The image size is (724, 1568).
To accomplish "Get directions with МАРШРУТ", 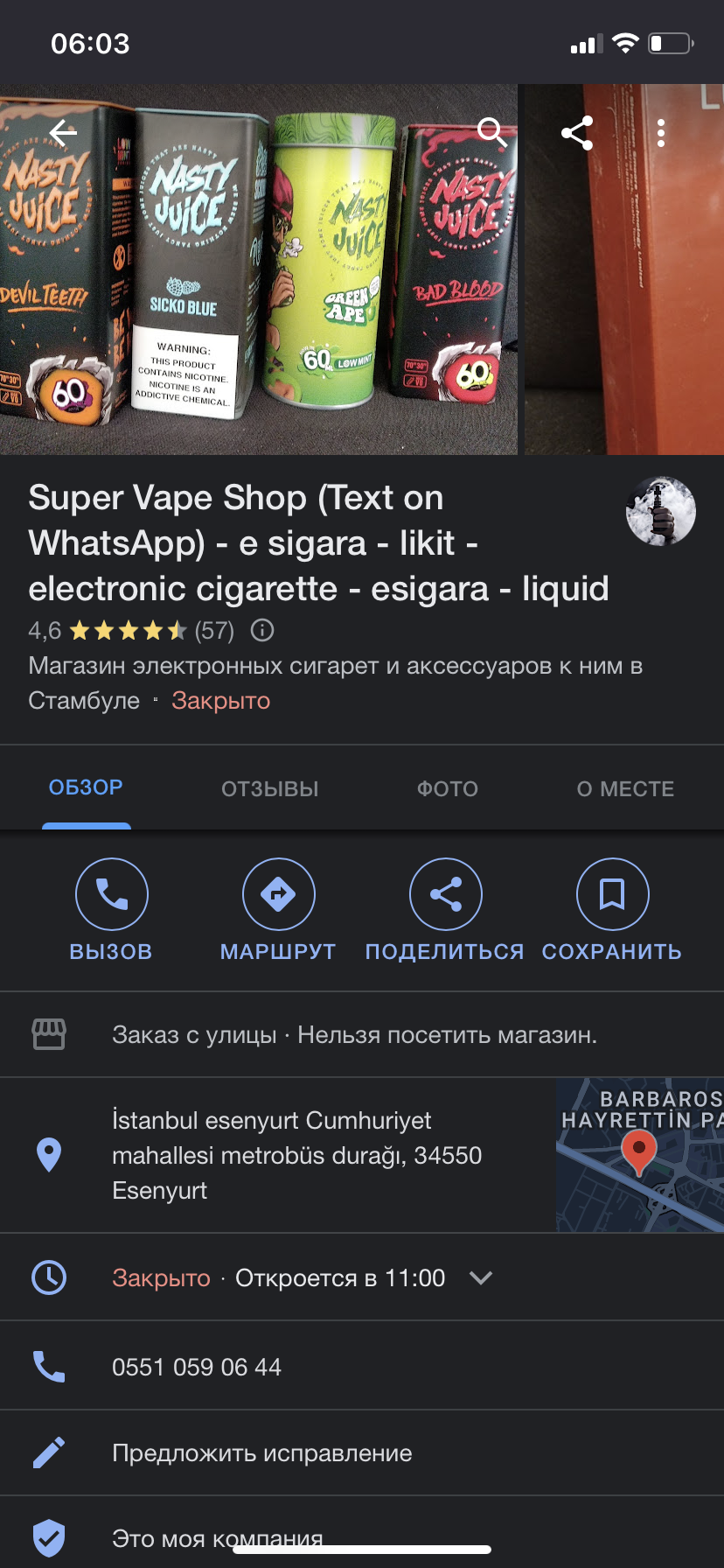I will point(278,910).
